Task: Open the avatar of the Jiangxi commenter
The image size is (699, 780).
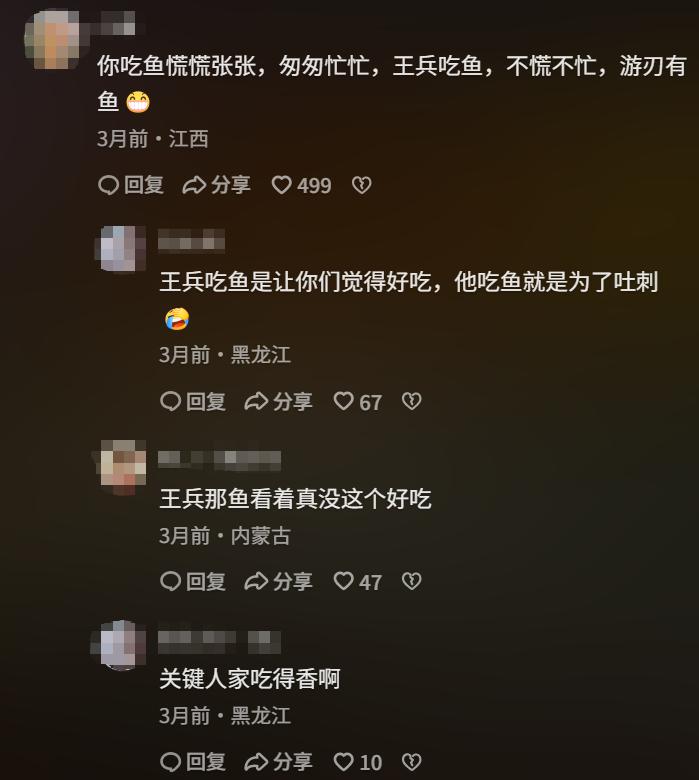Action: point(53,38)
